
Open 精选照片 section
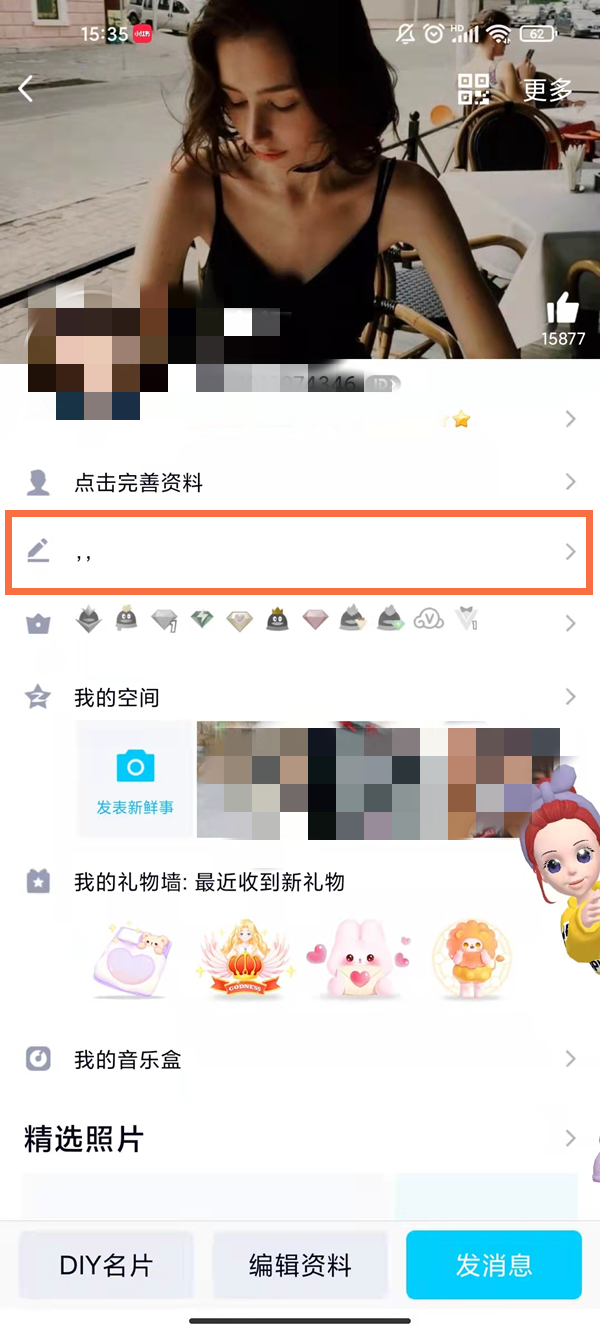[300, 1139]
